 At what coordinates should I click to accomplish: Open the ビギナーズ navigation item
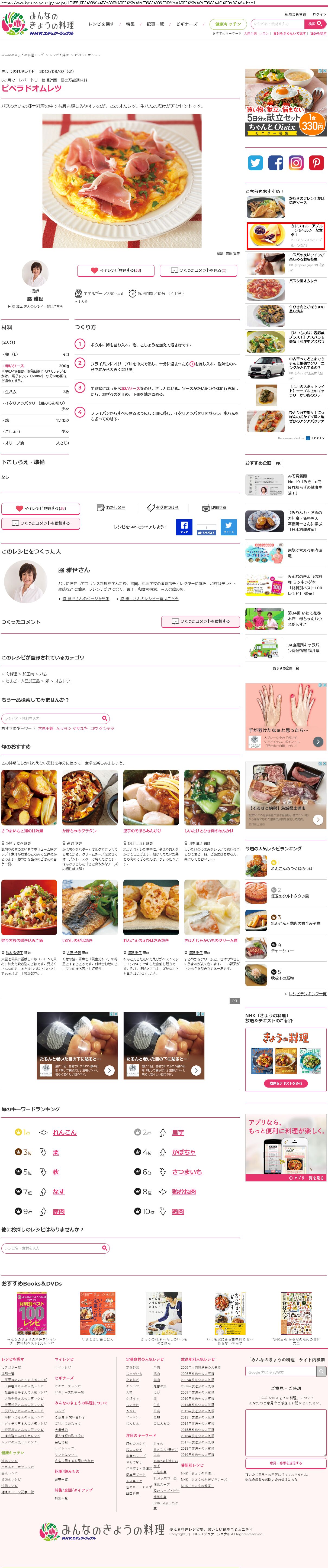click(186, 24)
